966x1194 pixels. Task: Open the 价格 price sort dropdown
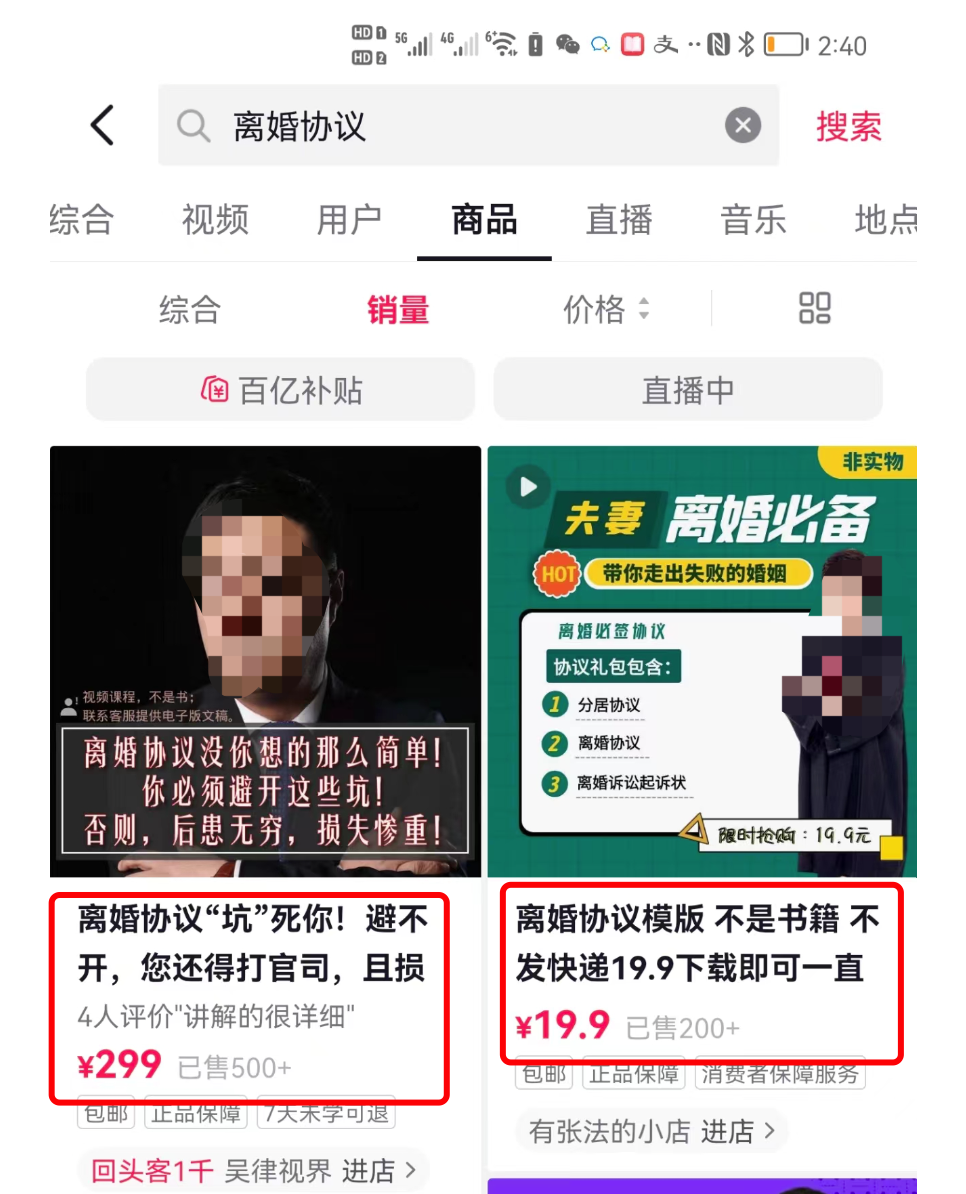(x=605, y=311)
